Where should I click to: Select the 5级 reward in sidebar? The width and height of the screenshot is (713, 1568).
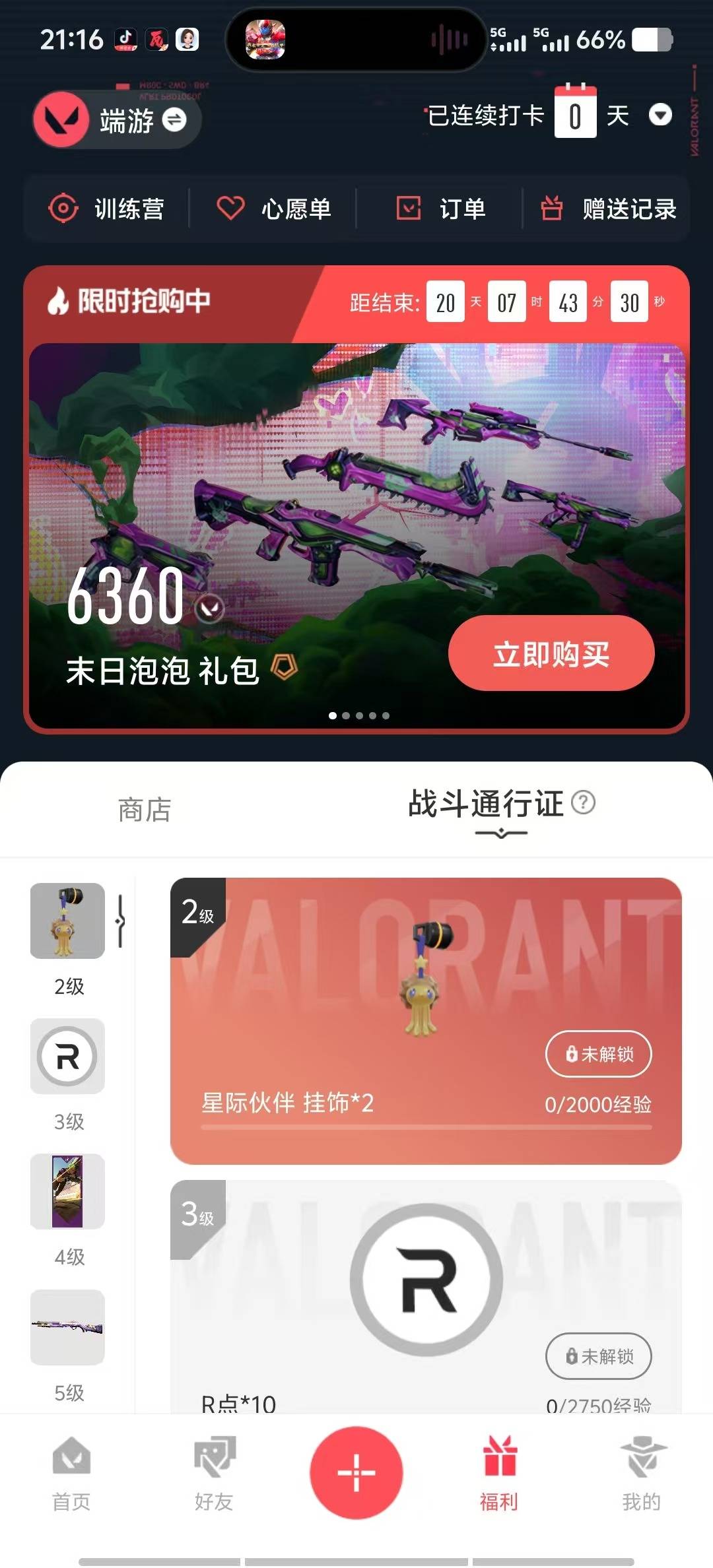click(68, 1328)
